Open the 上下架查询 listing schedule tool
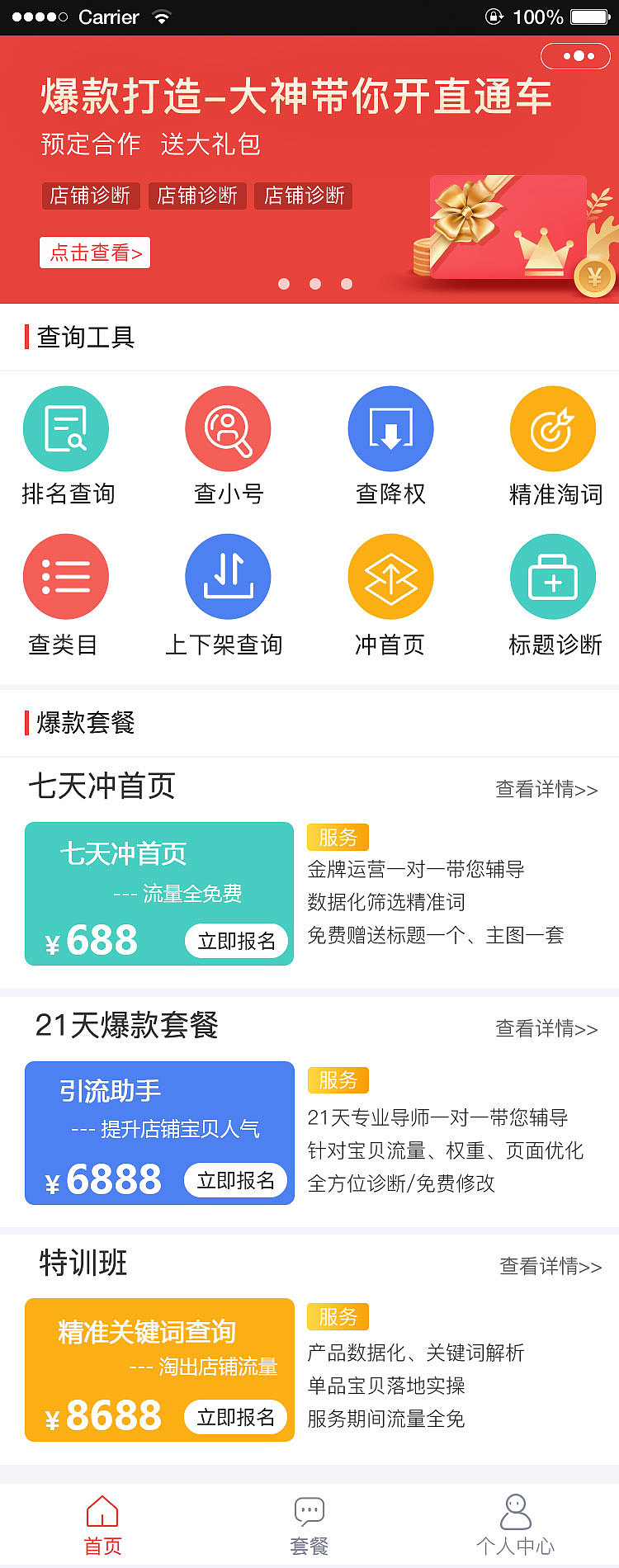The image size is (619, 1568). pos(229,576)
